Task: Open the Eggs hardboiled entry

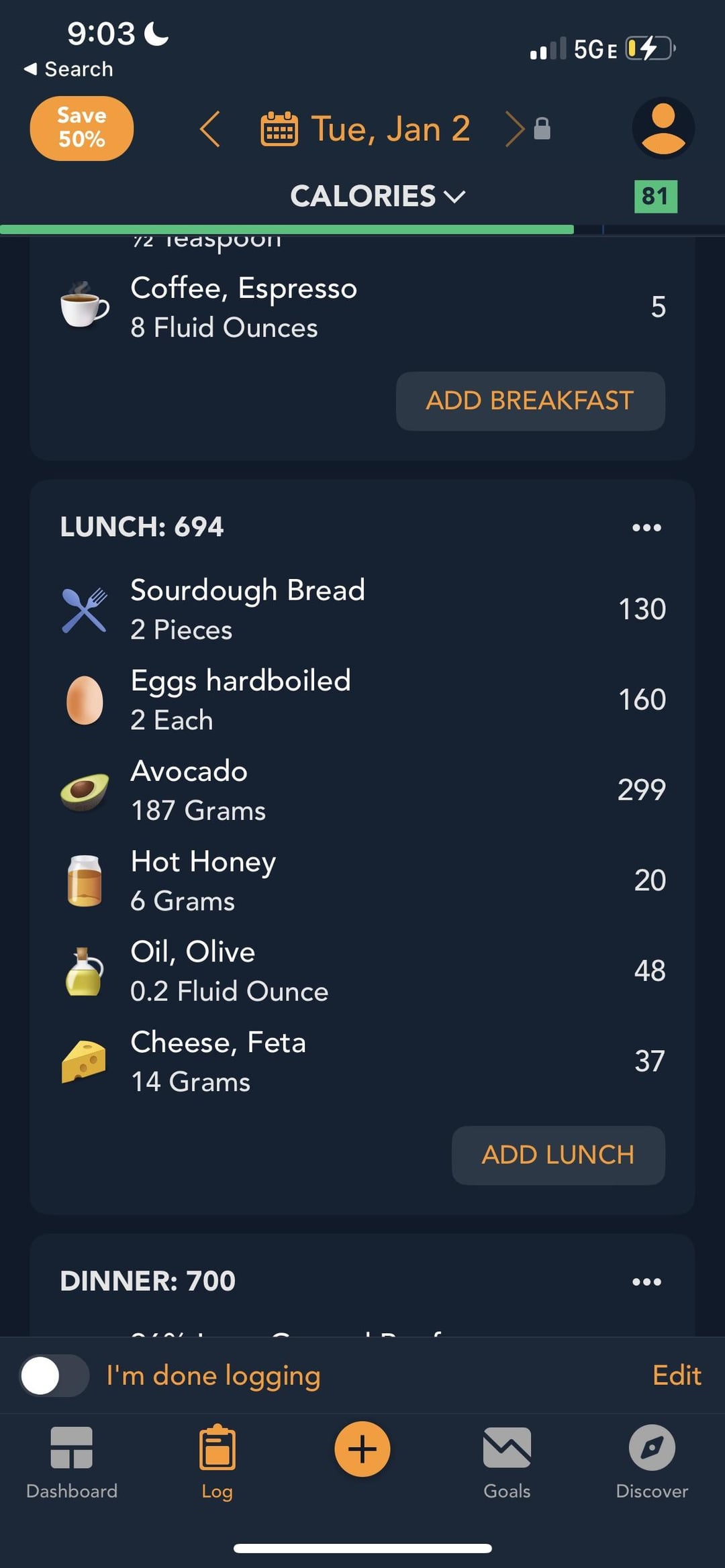Action: point(362,700)
